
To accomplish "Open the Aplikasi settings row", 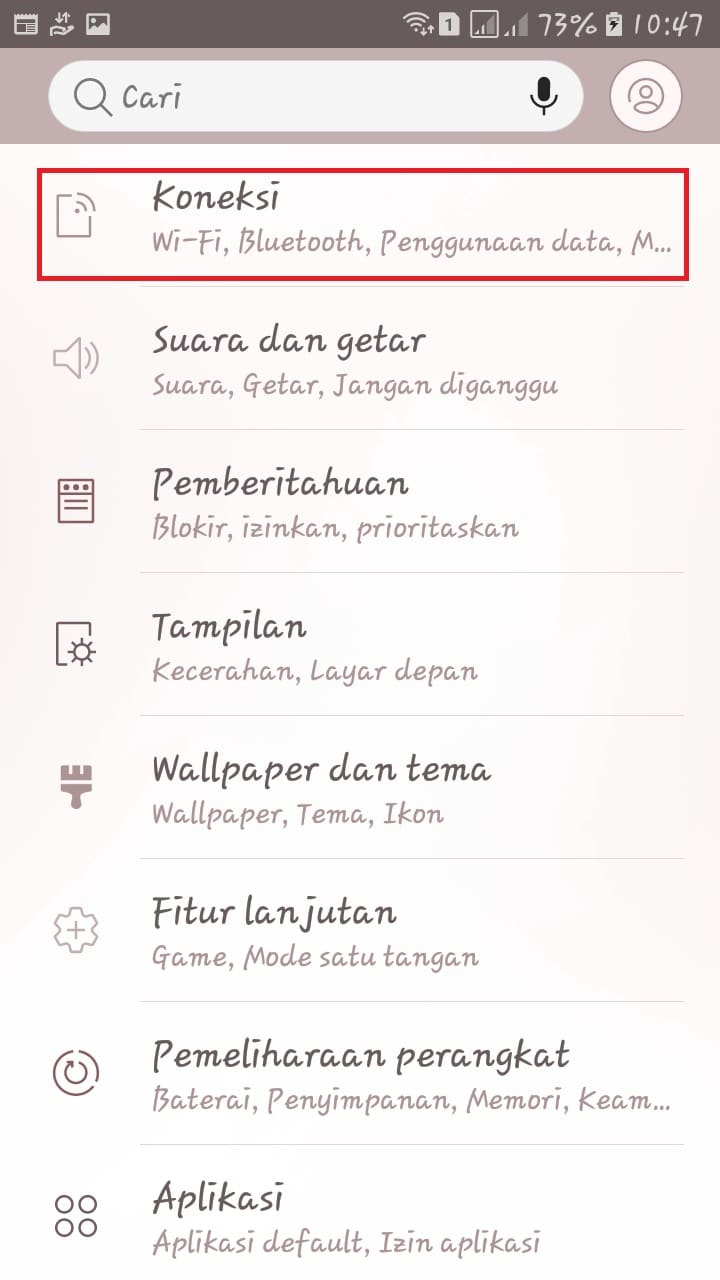I will pos(360,1213).
